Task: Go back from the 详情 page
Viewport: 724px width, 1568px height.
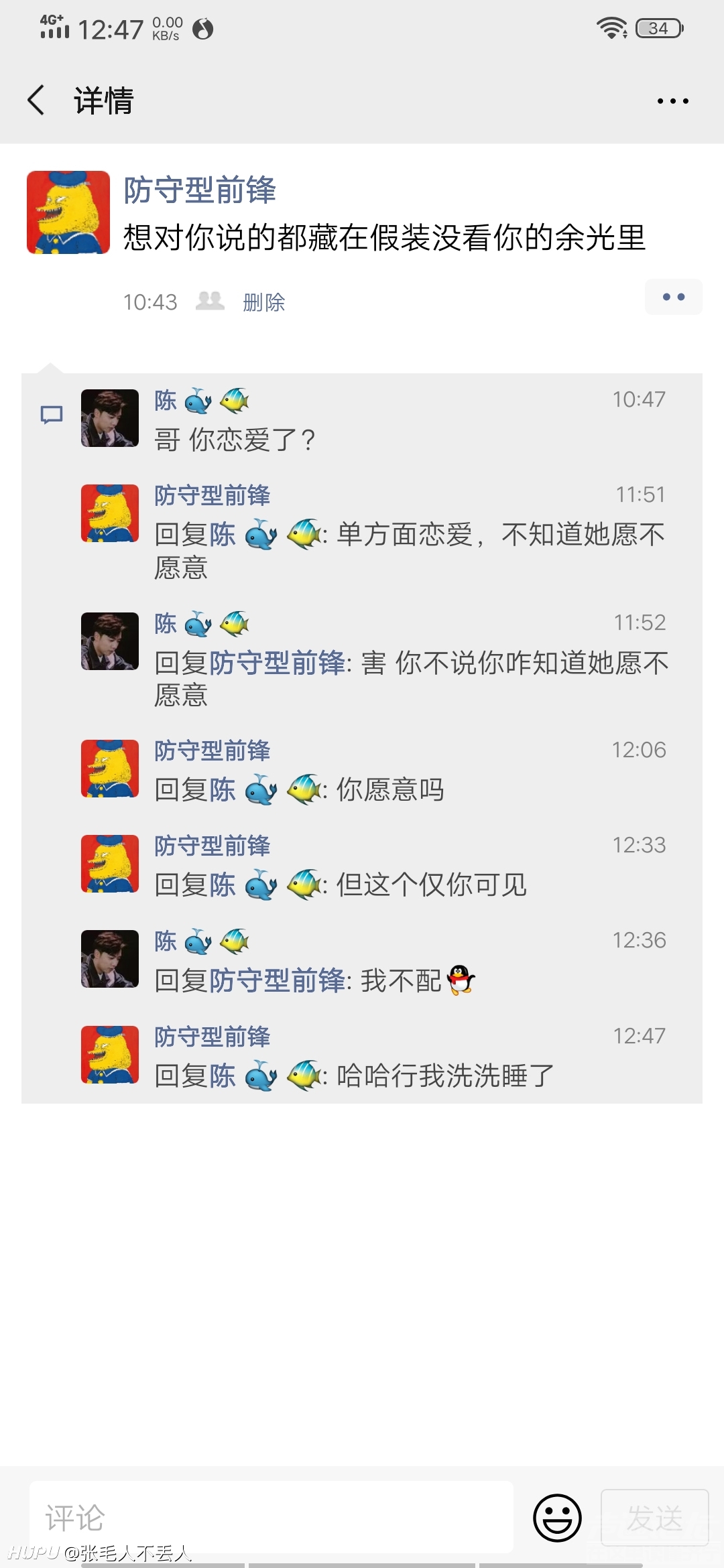Action: (37, 101)
